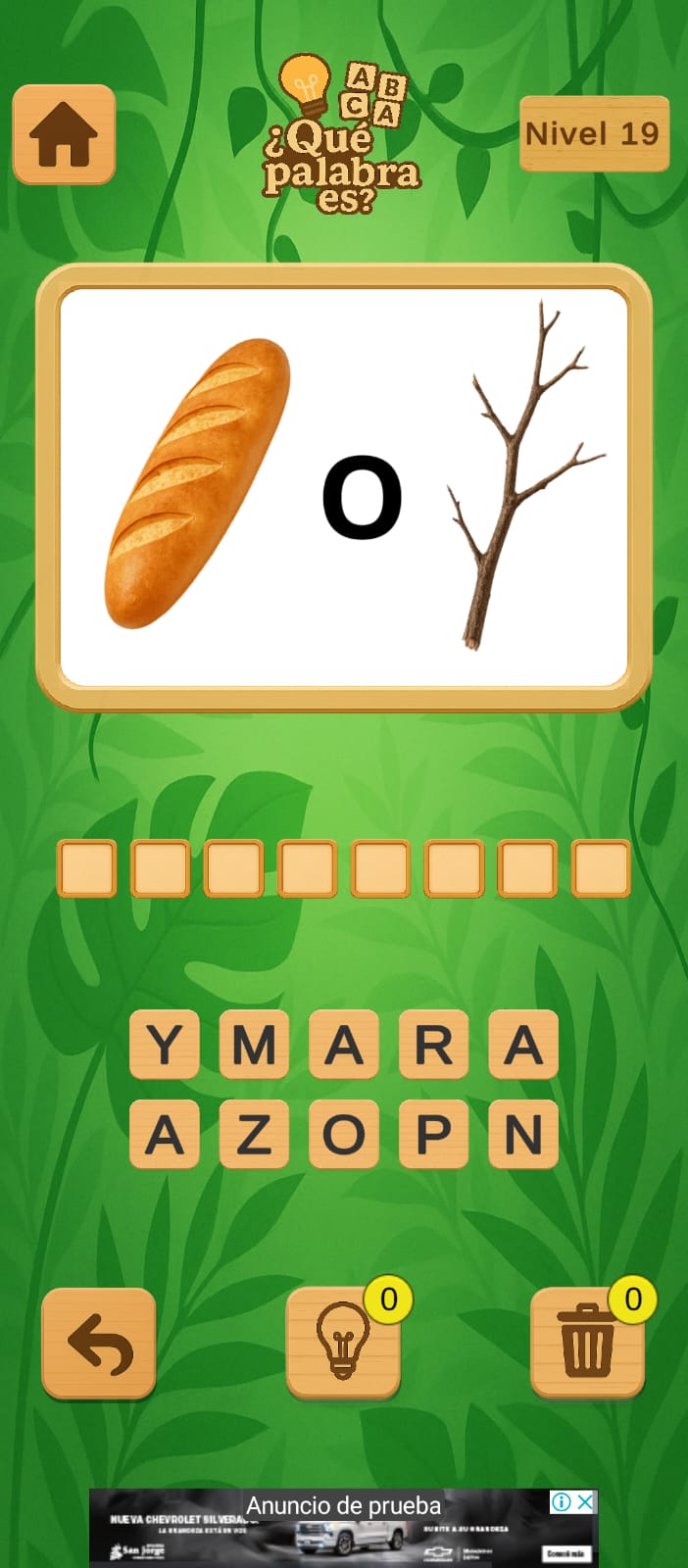Open the Chevrolet Silverado ad banner

click(343, 1528)
